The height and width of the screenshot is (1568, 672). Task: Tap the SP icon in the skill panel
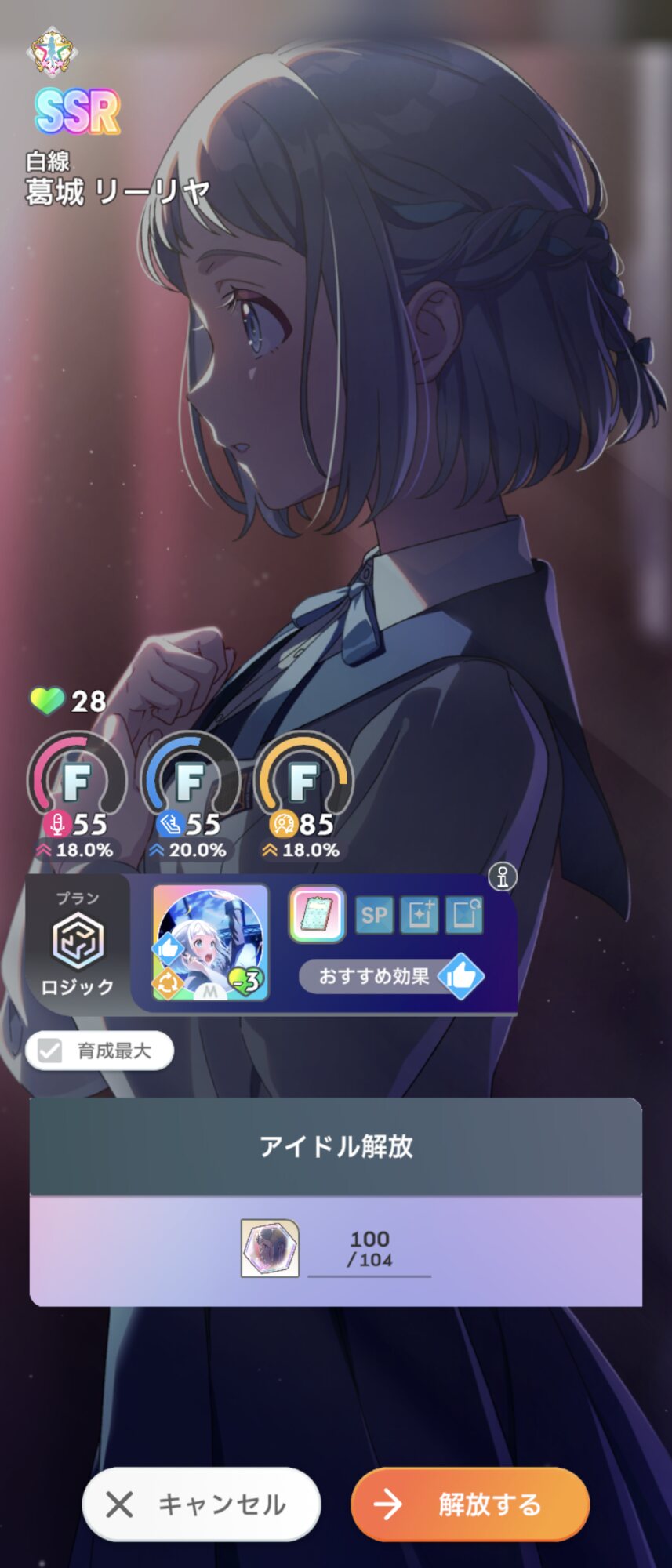[x=374, y=915]
